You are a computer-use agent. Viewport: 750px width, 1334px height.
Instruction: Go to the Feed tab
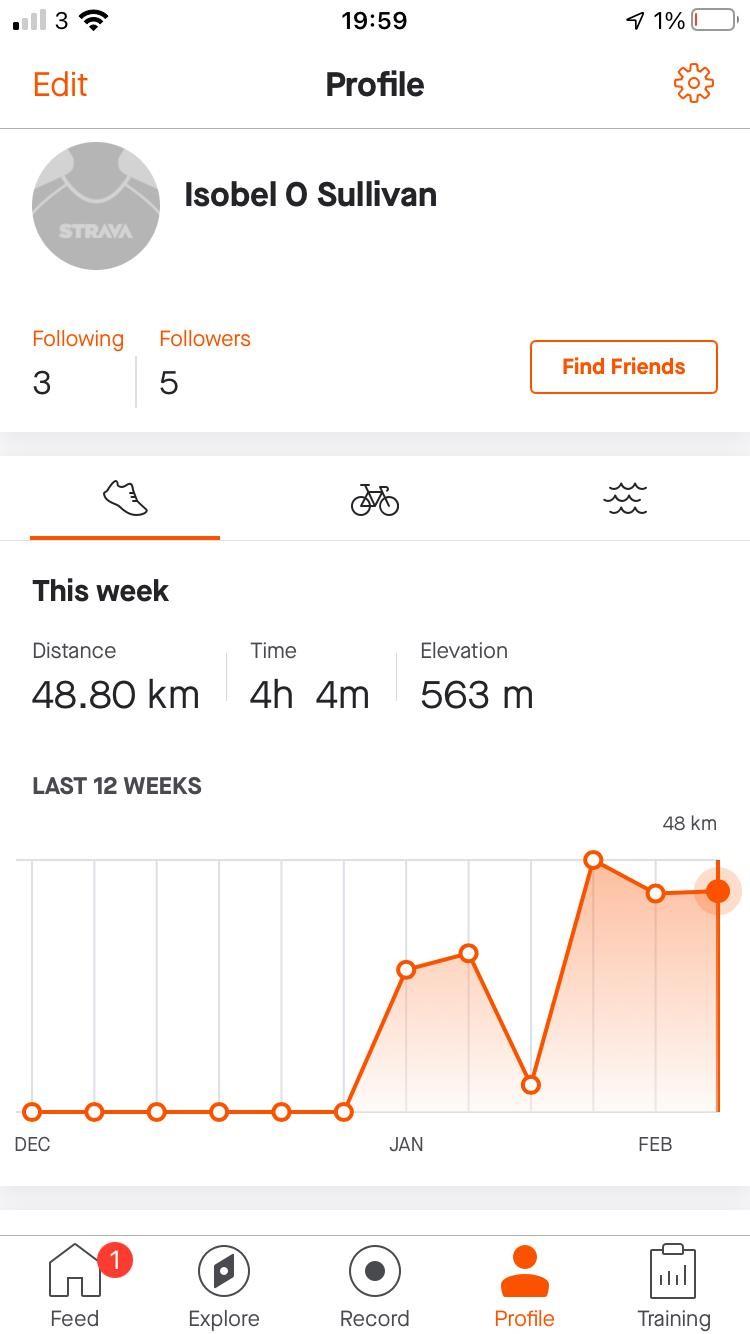coord(75,1286)
